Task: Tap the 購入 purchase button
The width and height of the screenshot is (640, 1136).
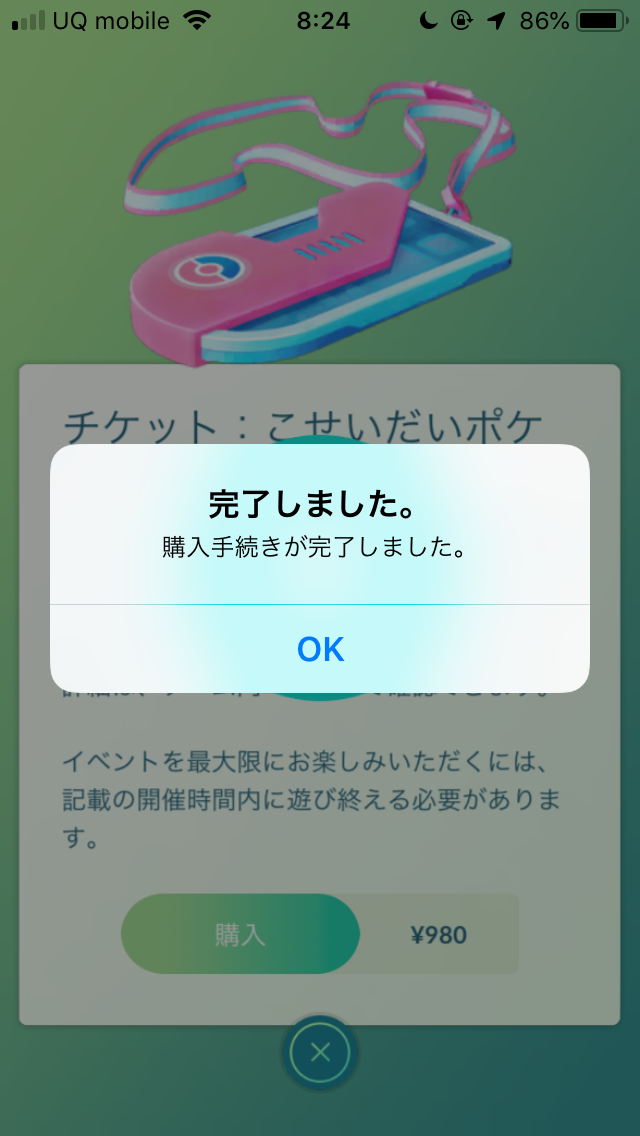Action: click(x=240, y=934)
